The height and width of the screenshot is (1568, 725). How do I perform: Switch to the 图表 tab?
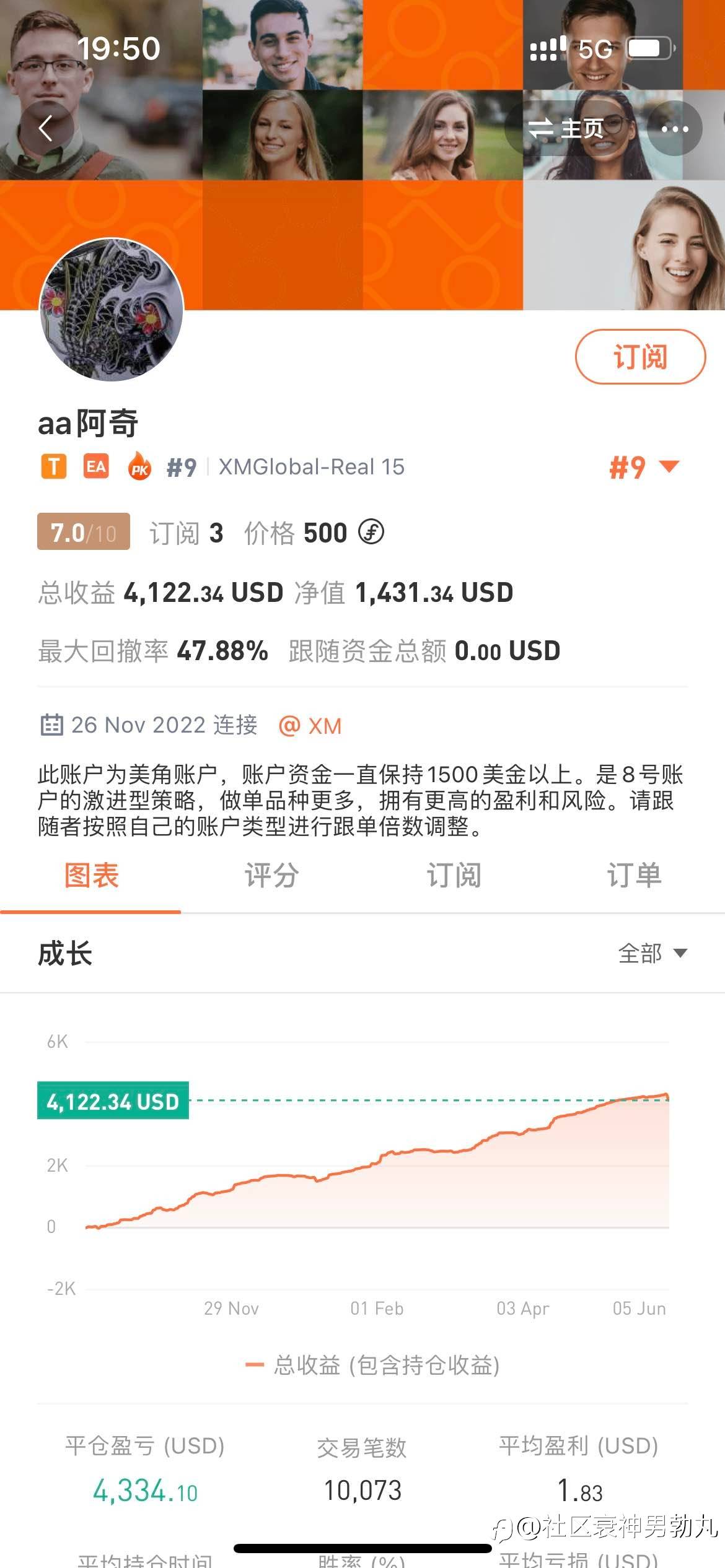pyautogui.click(x=91, y=876)
